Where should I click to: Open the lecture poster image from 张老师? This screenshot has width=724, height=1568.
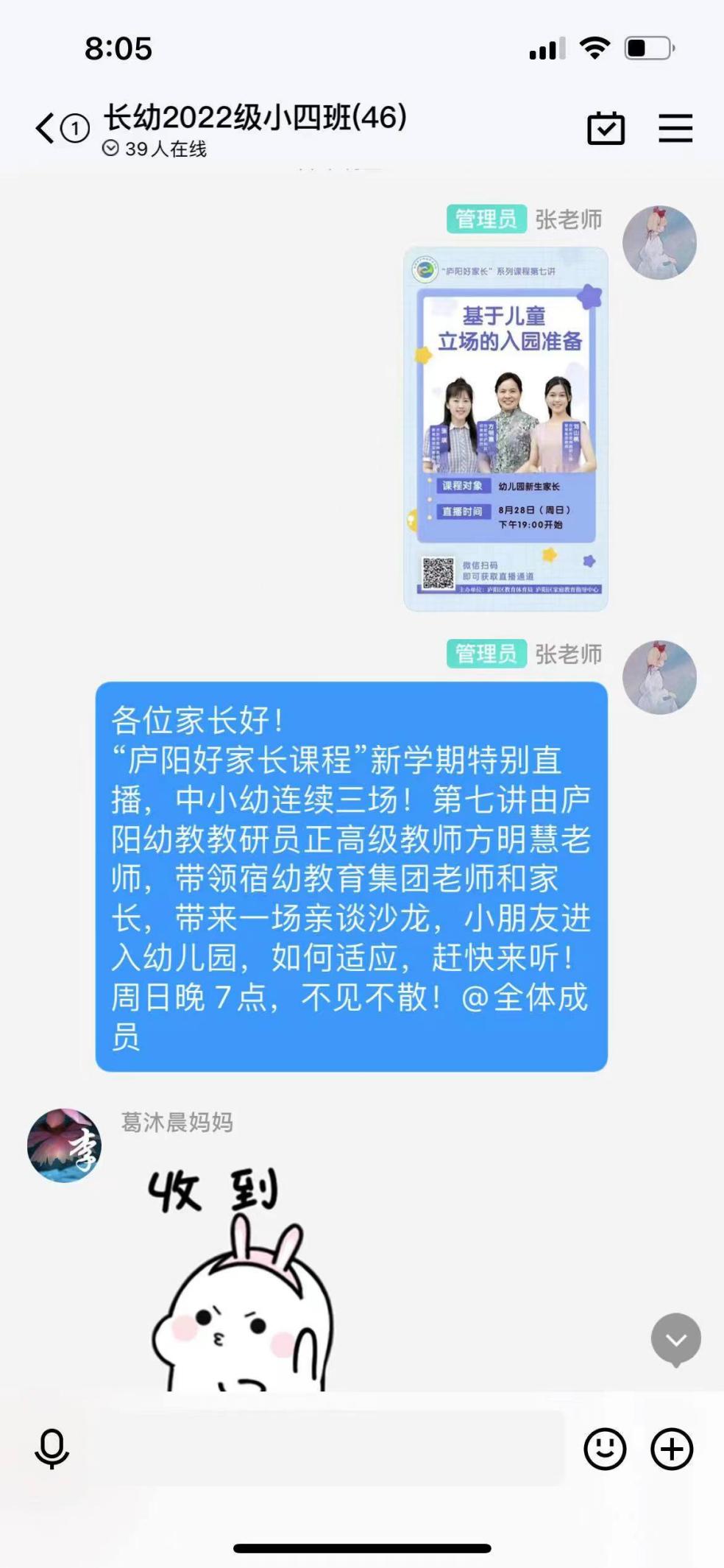tap(505, 429)
